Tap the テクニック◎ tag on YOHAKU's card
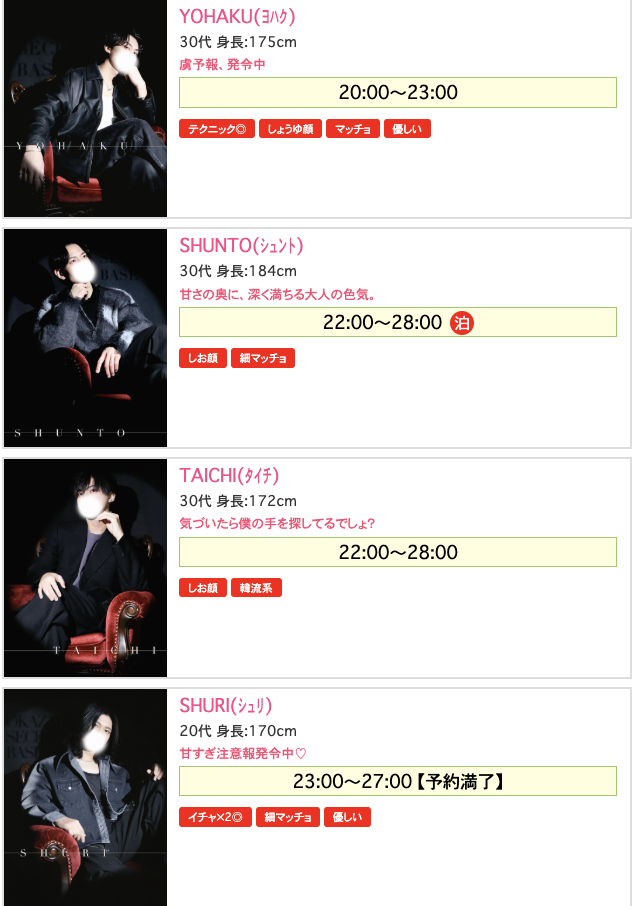Screen dimensions: 632x906 click(x=217, y=129)
